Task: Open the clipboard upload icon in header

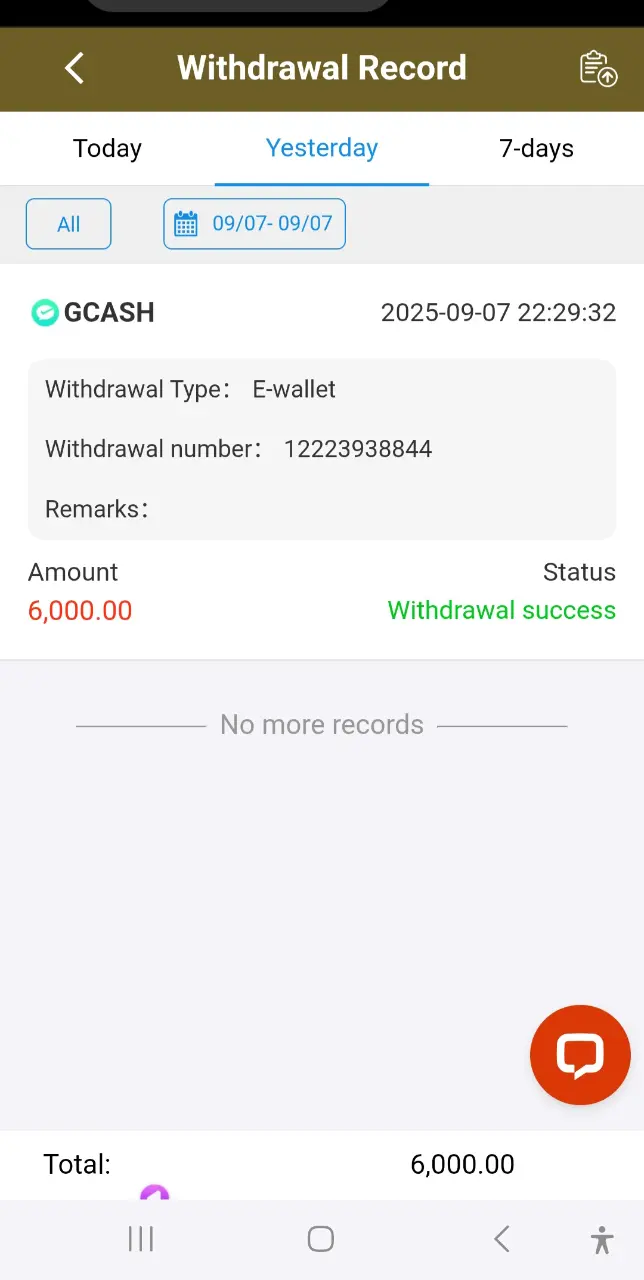Action: click(x=598, y=68)
